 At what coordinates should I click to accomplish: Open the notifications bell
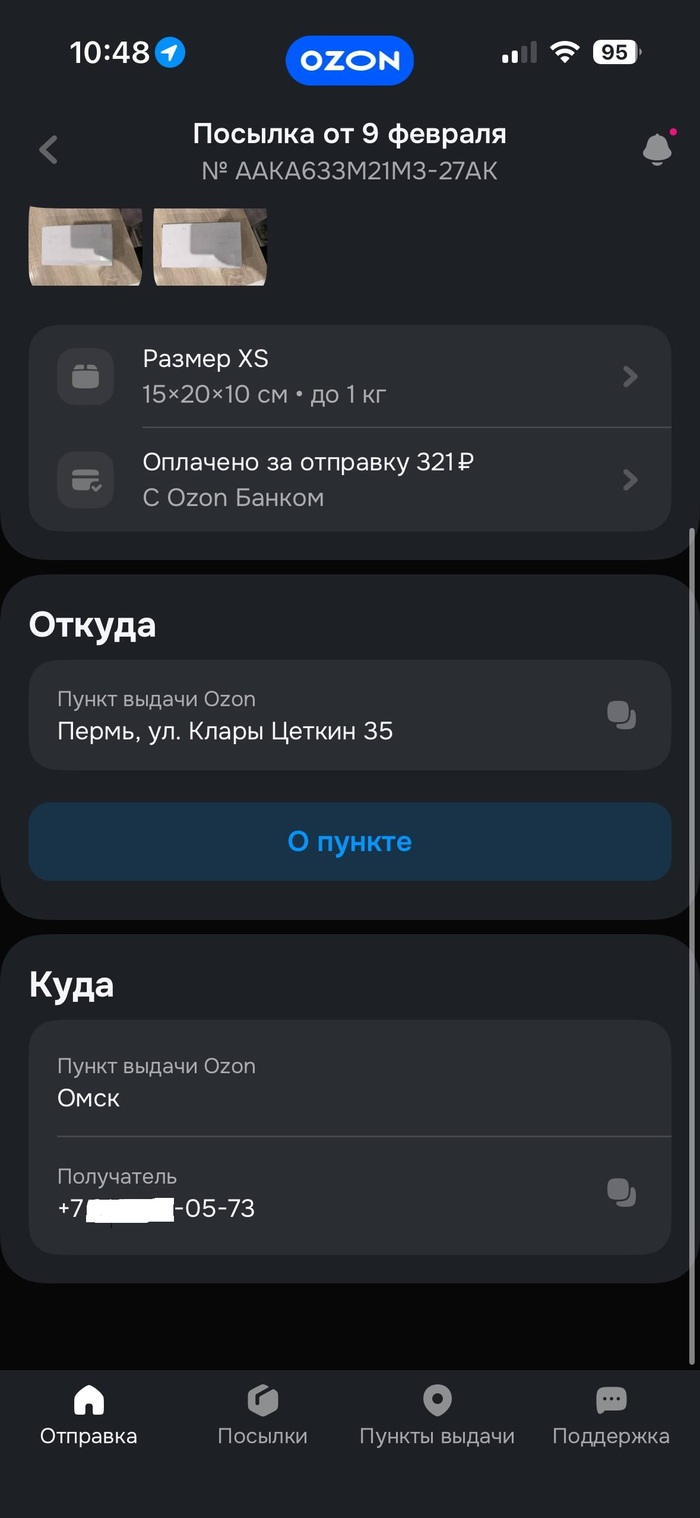(x=656, y=149)
